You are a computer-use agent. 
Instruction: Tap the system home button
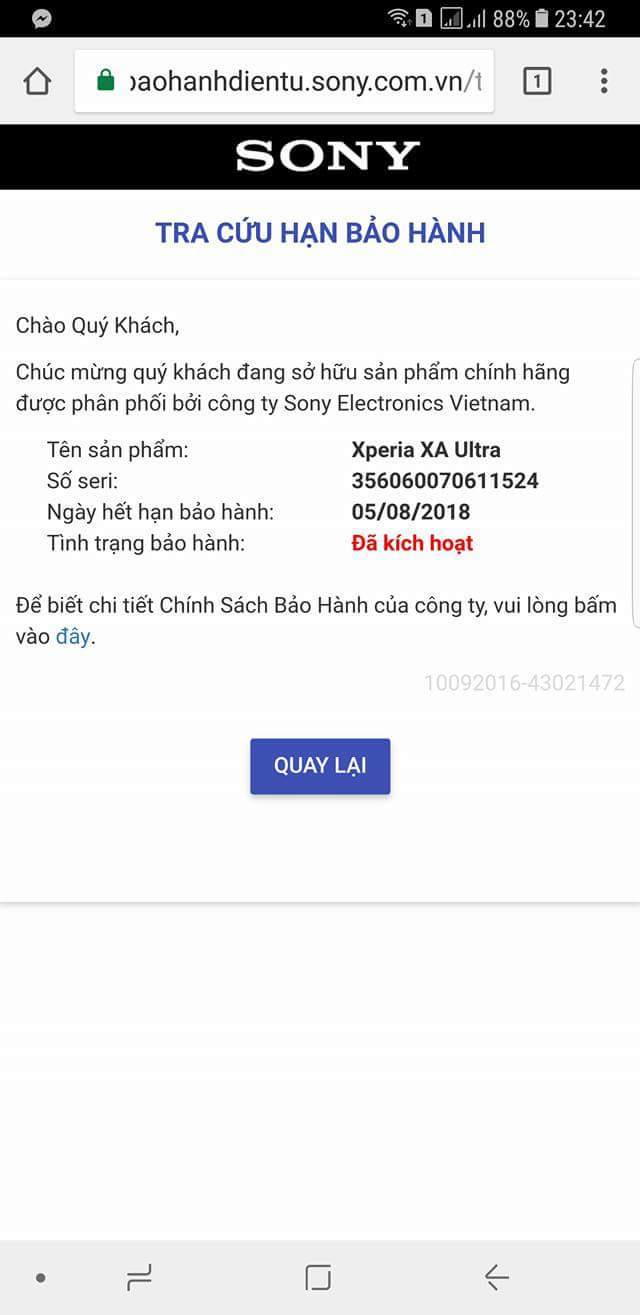(318, 1277)
